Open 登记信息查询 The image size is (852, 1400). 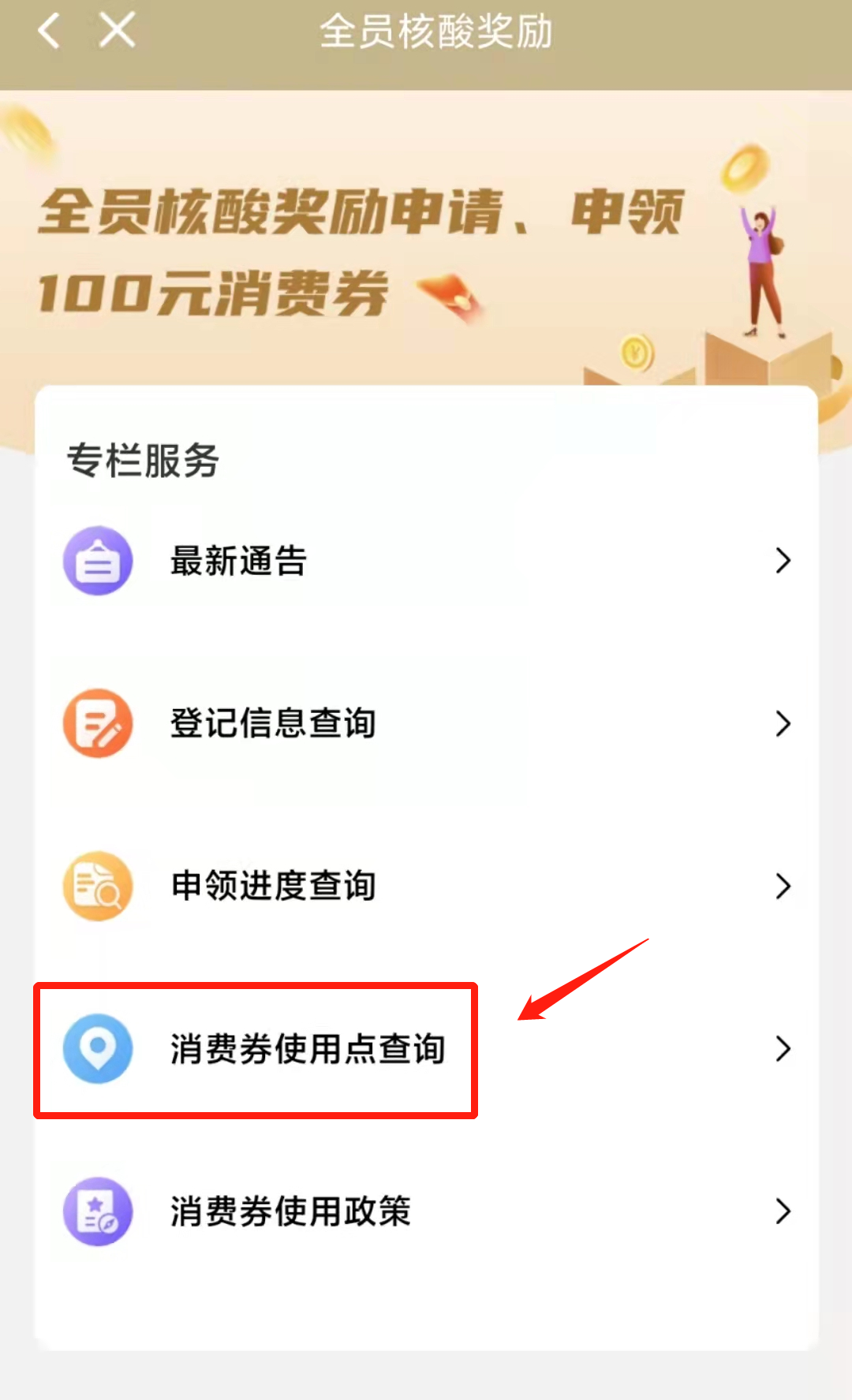pos(426,723)
